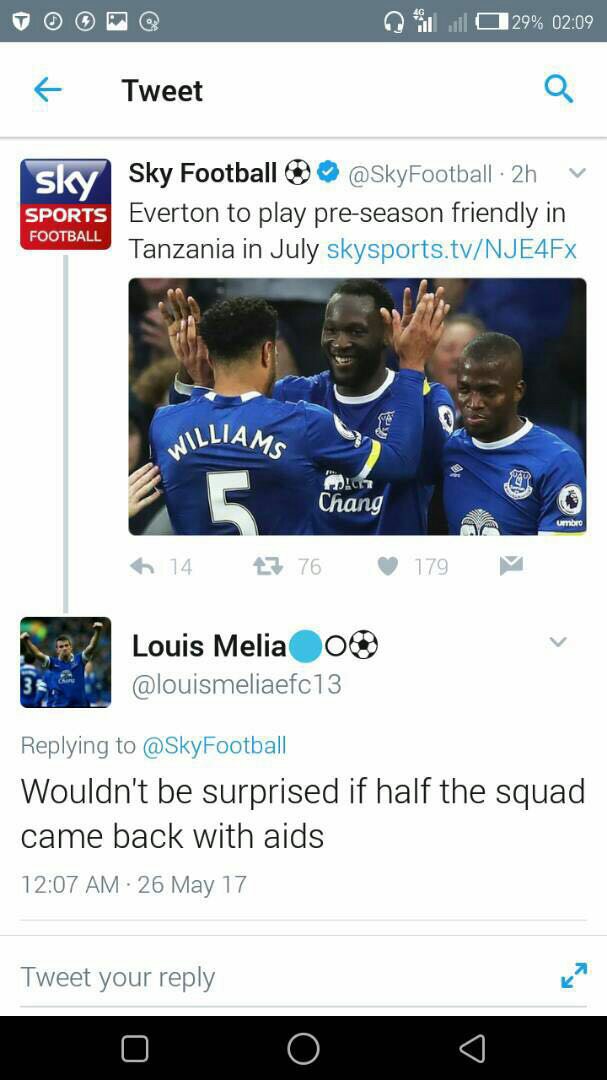Image resolution: width=607 pixels, height=1080 pixels.
Task: Go back using the top arrow
Action: click(47, 90)
